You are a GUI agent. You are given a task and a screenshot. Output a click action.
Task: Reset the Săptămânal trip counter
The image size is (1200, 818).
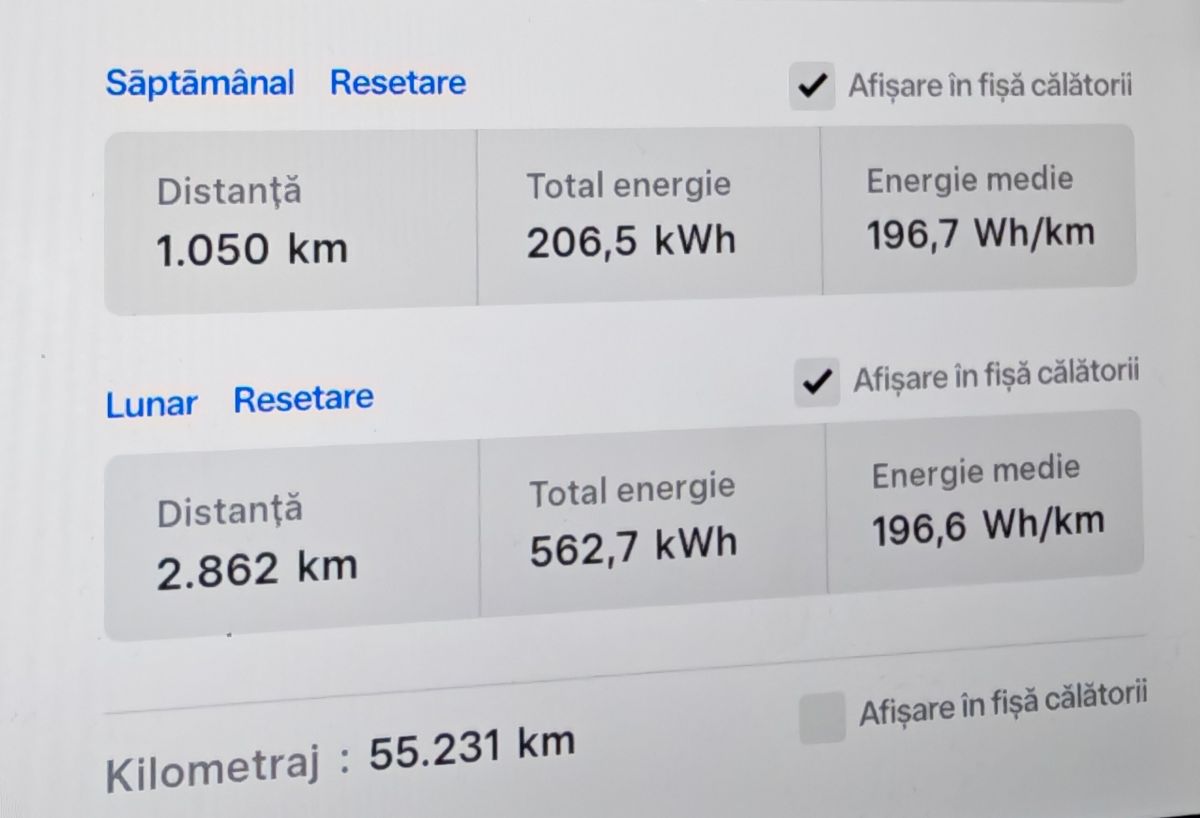click(x=398, y=82)
